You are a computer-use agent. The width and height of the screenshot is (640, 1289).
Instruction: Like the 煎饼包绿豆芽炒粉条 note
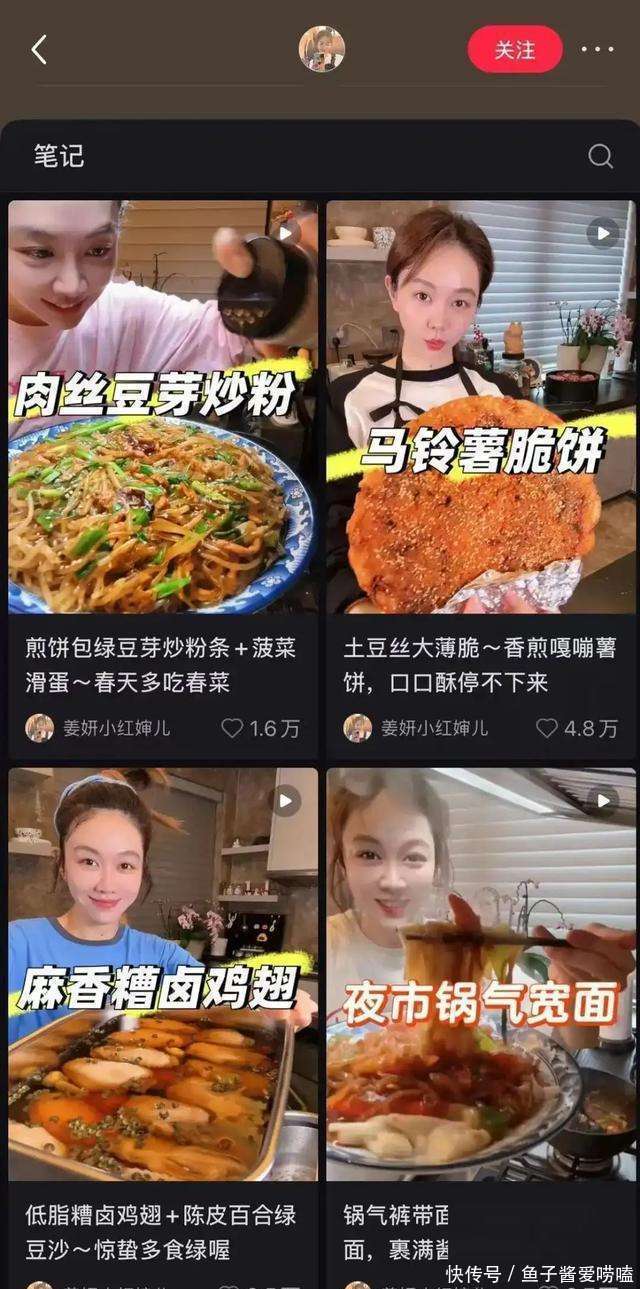tap(232, 728)
